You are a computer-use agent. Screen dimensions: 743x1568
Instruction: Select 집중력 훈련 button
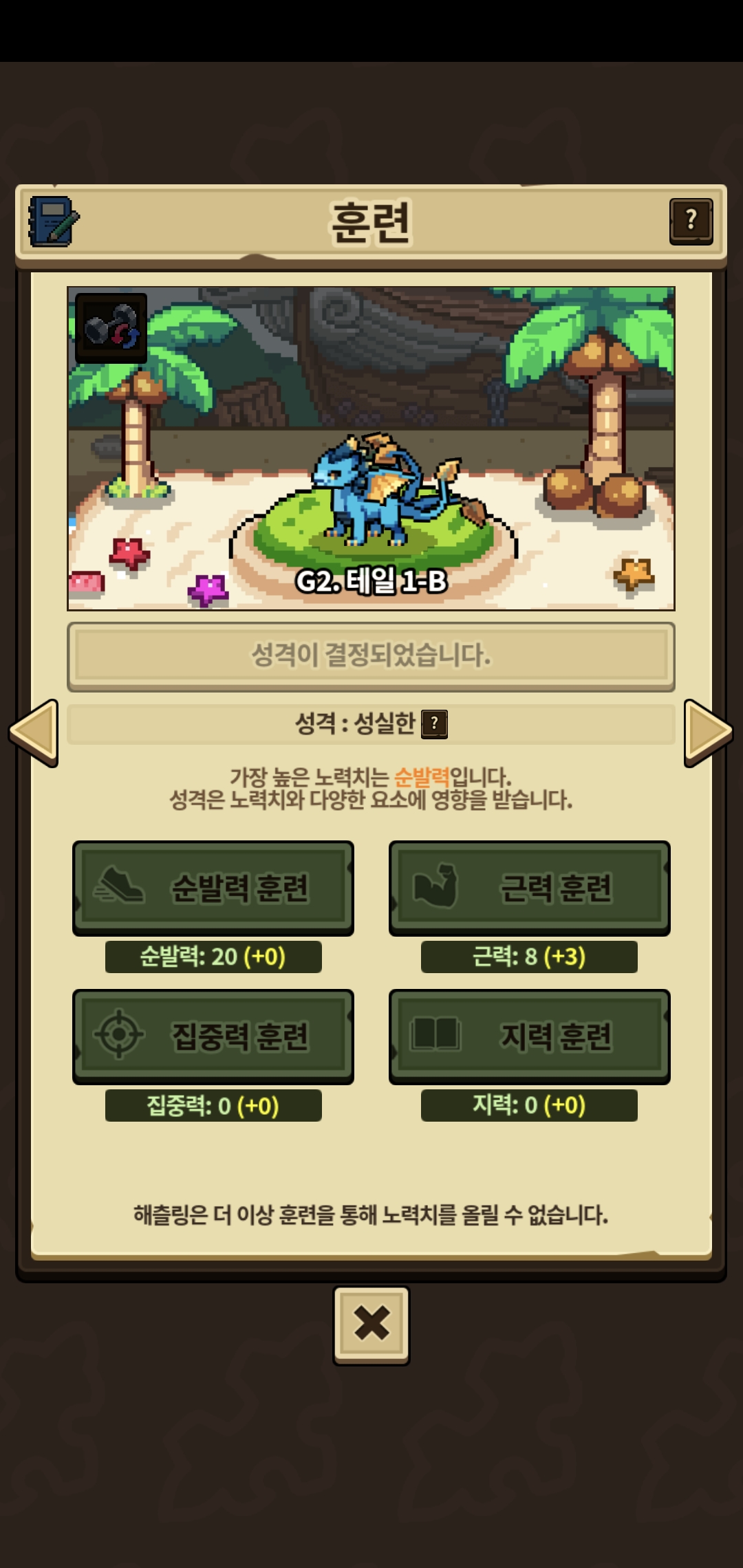click(213, 1036)
